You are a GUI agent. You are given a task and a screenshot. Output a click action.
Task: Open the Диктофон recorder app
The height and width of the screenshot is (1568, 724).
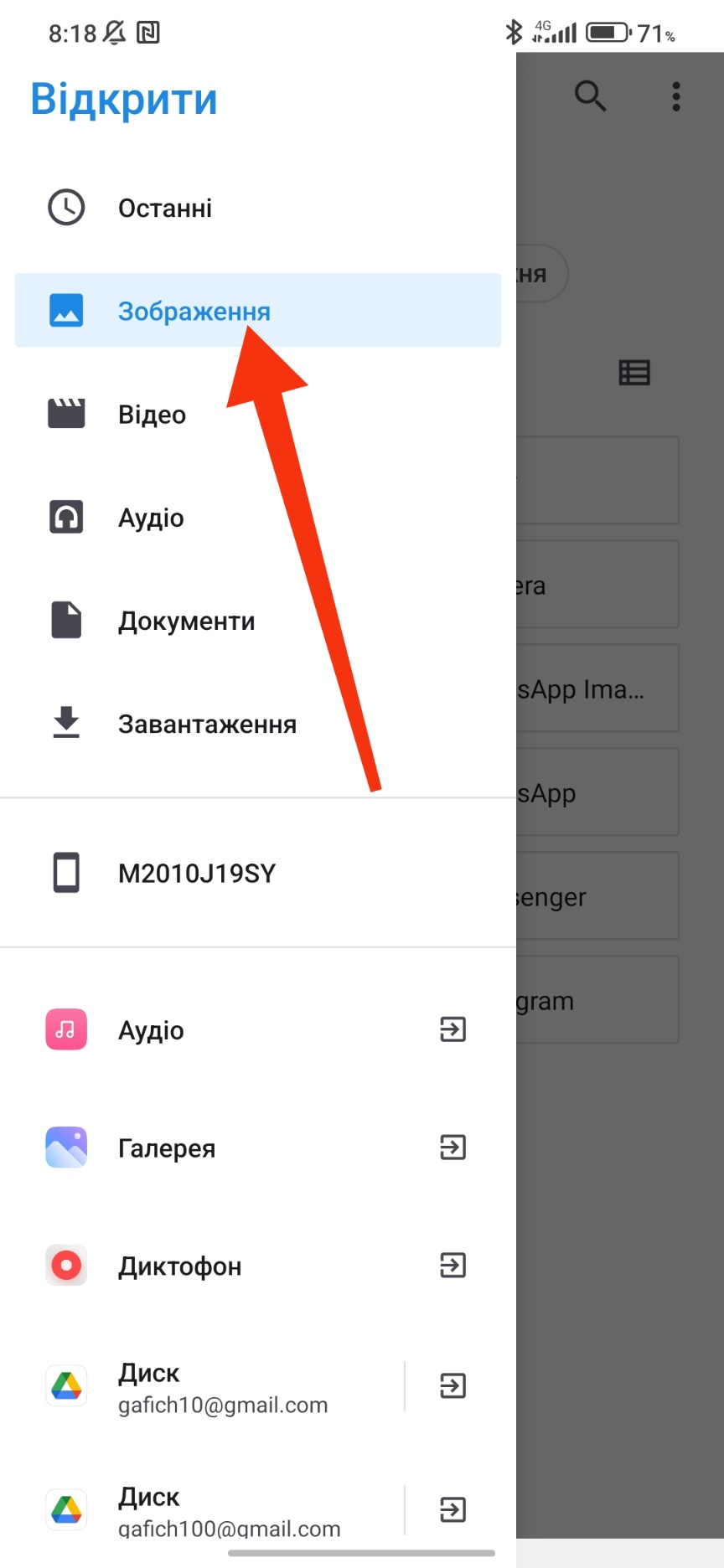(x=179, y=1266)
